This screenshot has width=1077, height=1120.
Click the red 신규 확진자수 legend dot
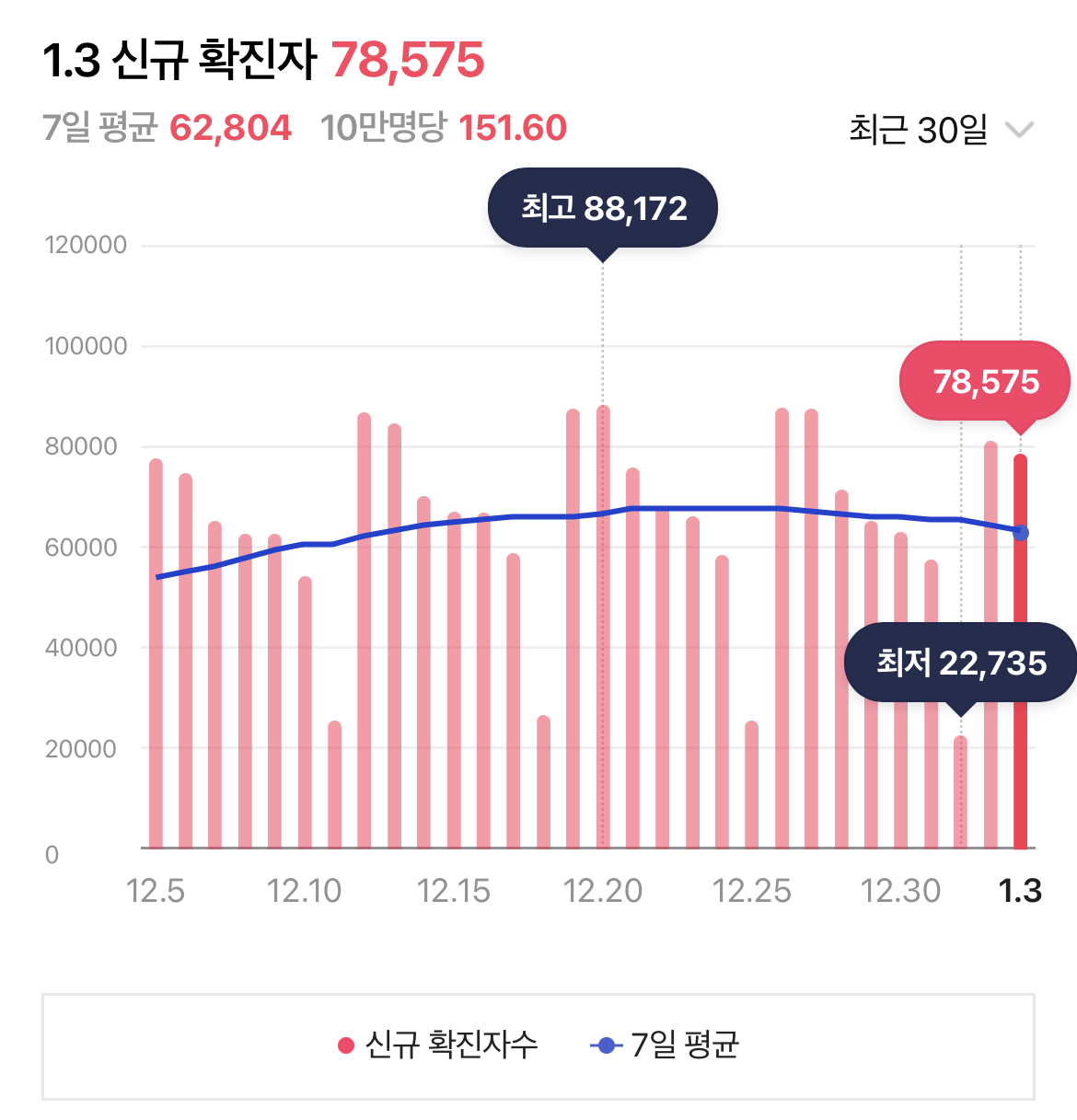click(345, 1045)
